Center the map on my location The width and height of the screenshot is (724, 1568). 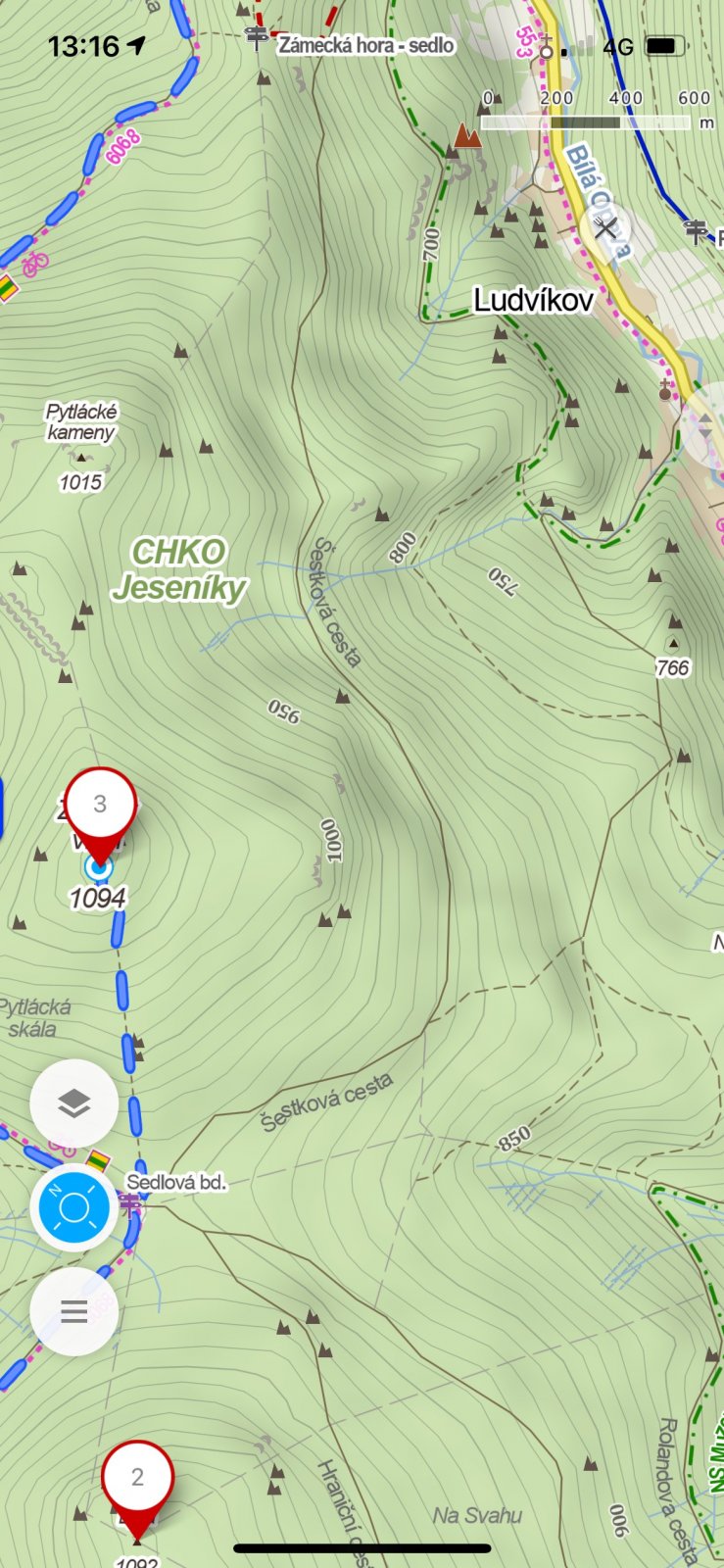[74, 1207]
